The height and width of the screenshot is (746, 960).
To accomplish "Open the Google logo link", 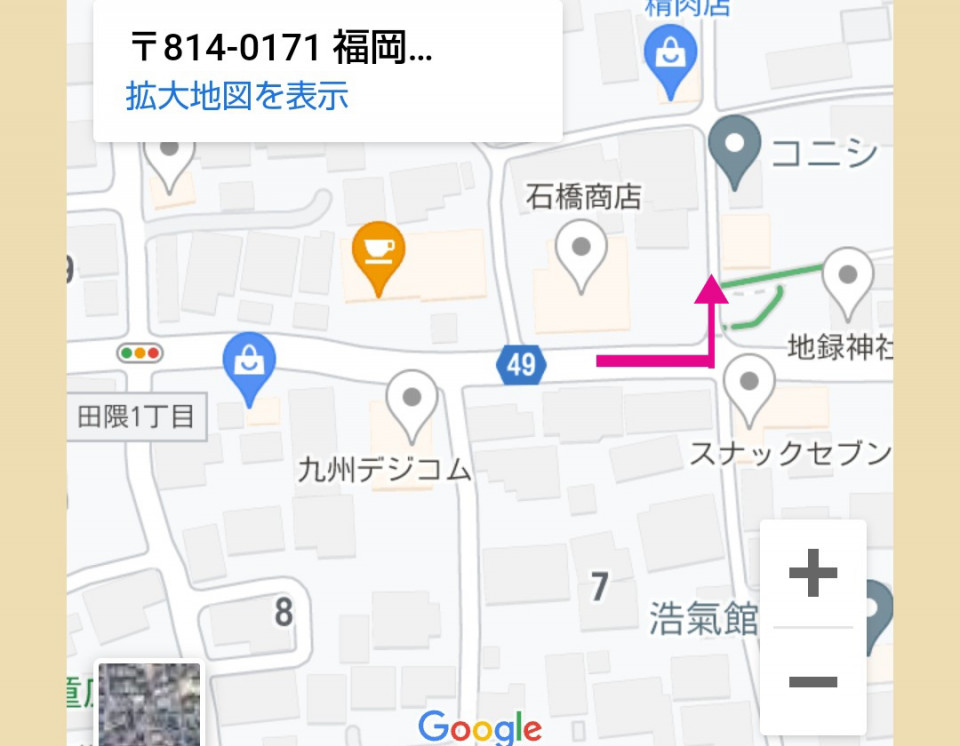I will (x=480, y=727).
